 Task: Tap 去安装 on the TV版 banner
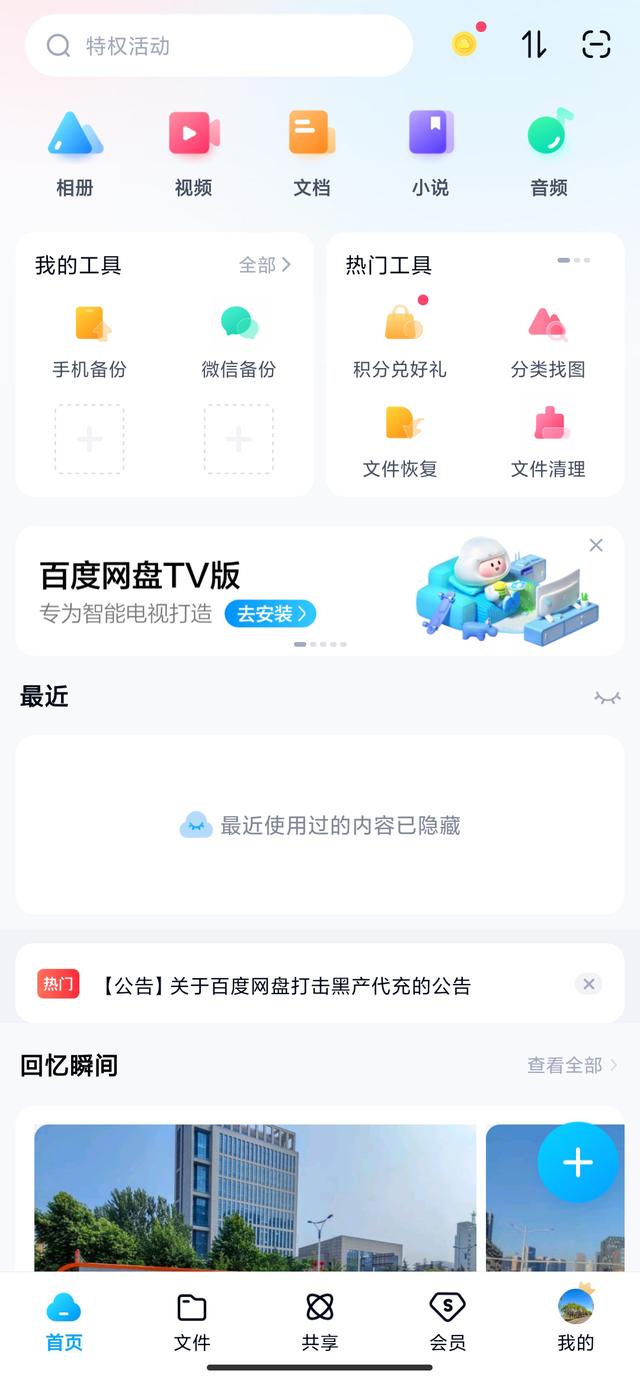[270, 613]
